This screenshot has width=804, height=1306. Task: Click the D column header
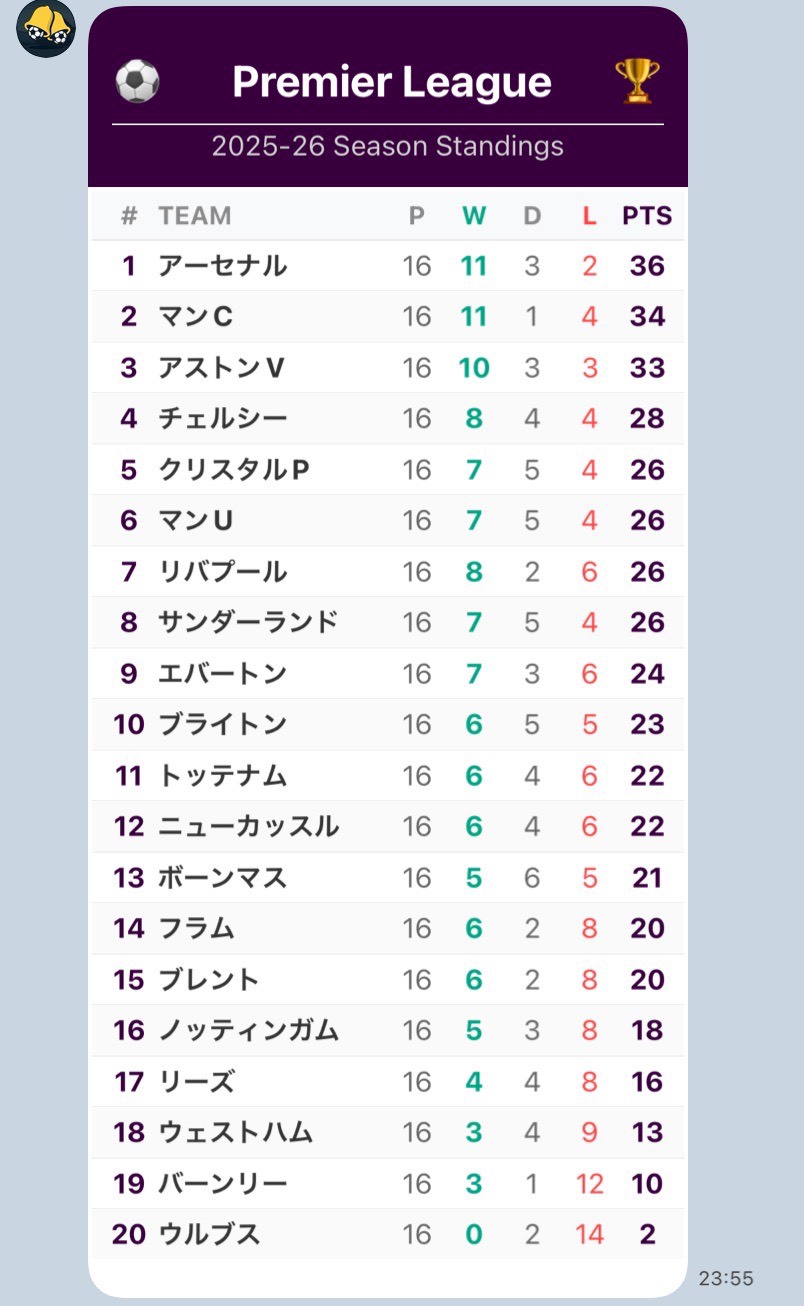point(531,215)
